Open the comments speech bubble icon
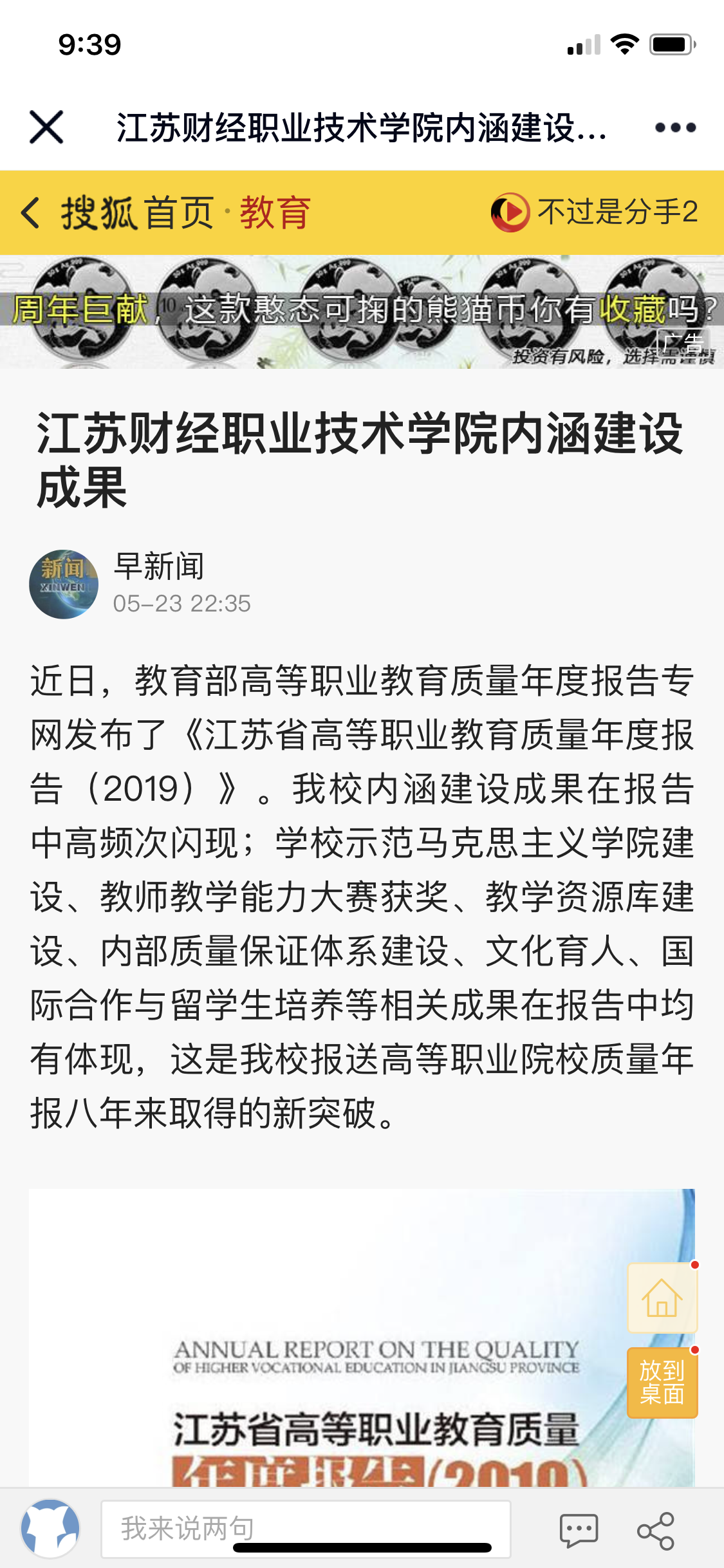The height and width of the screenshot is (1568, 724). click(x=579, y=1531)
